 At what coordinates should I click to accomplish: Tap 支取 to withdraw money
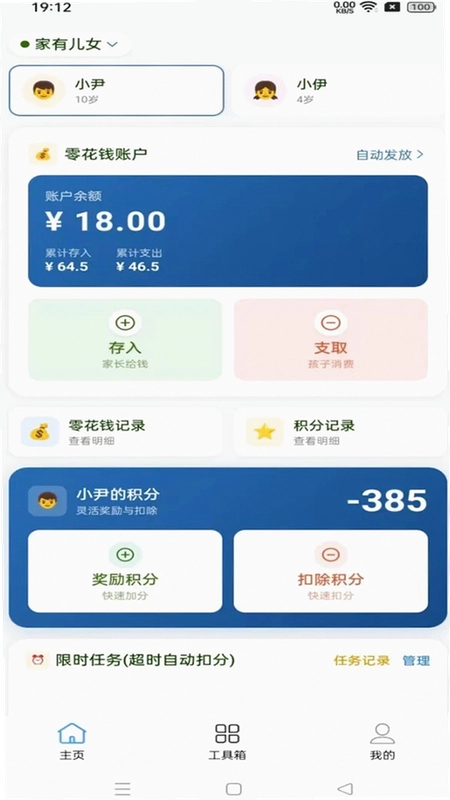pos(331,340)
